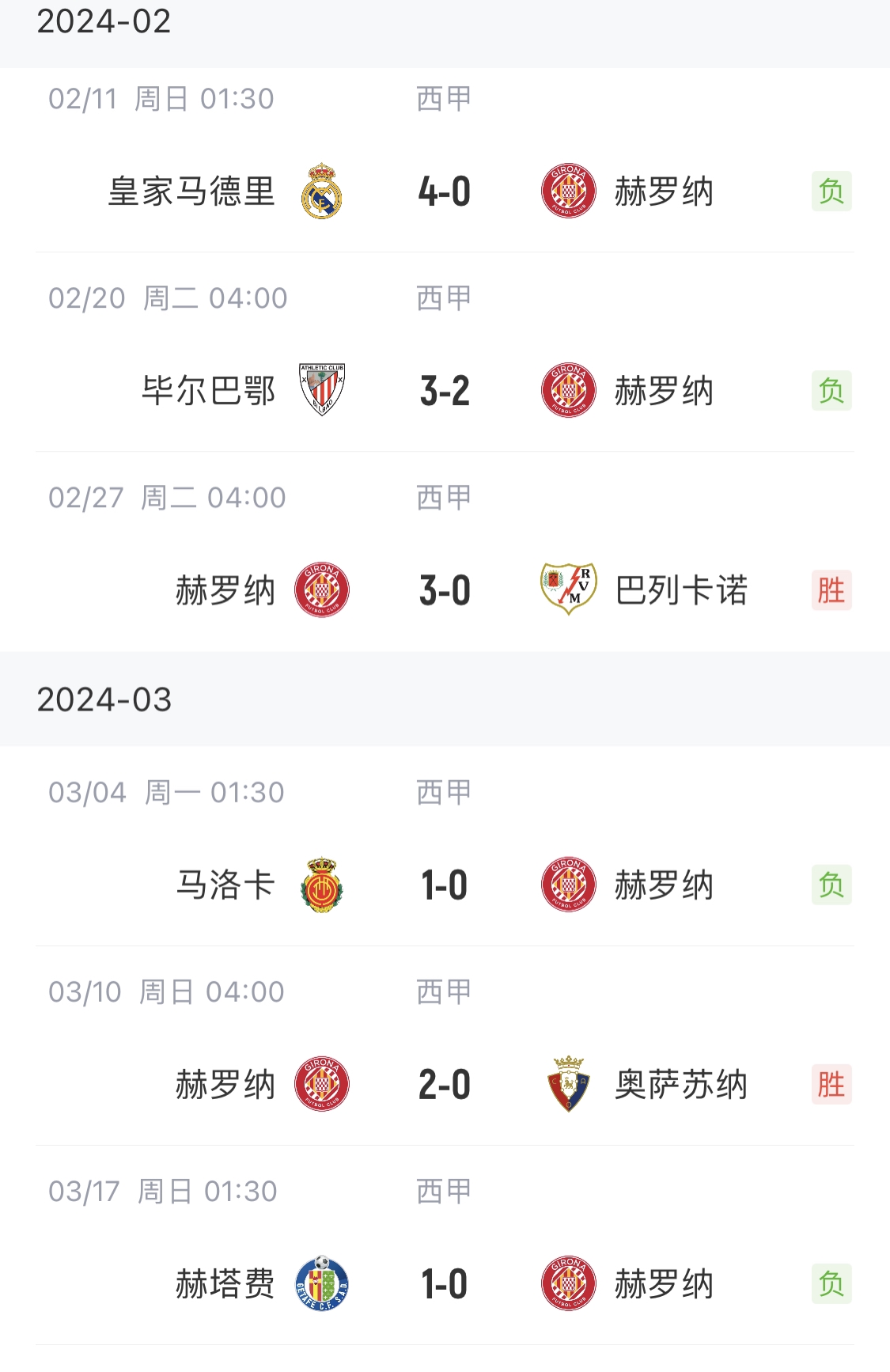Click the team name 马洛卡
The width and height of the screenshot is (890, 1372).
[227, 885]
